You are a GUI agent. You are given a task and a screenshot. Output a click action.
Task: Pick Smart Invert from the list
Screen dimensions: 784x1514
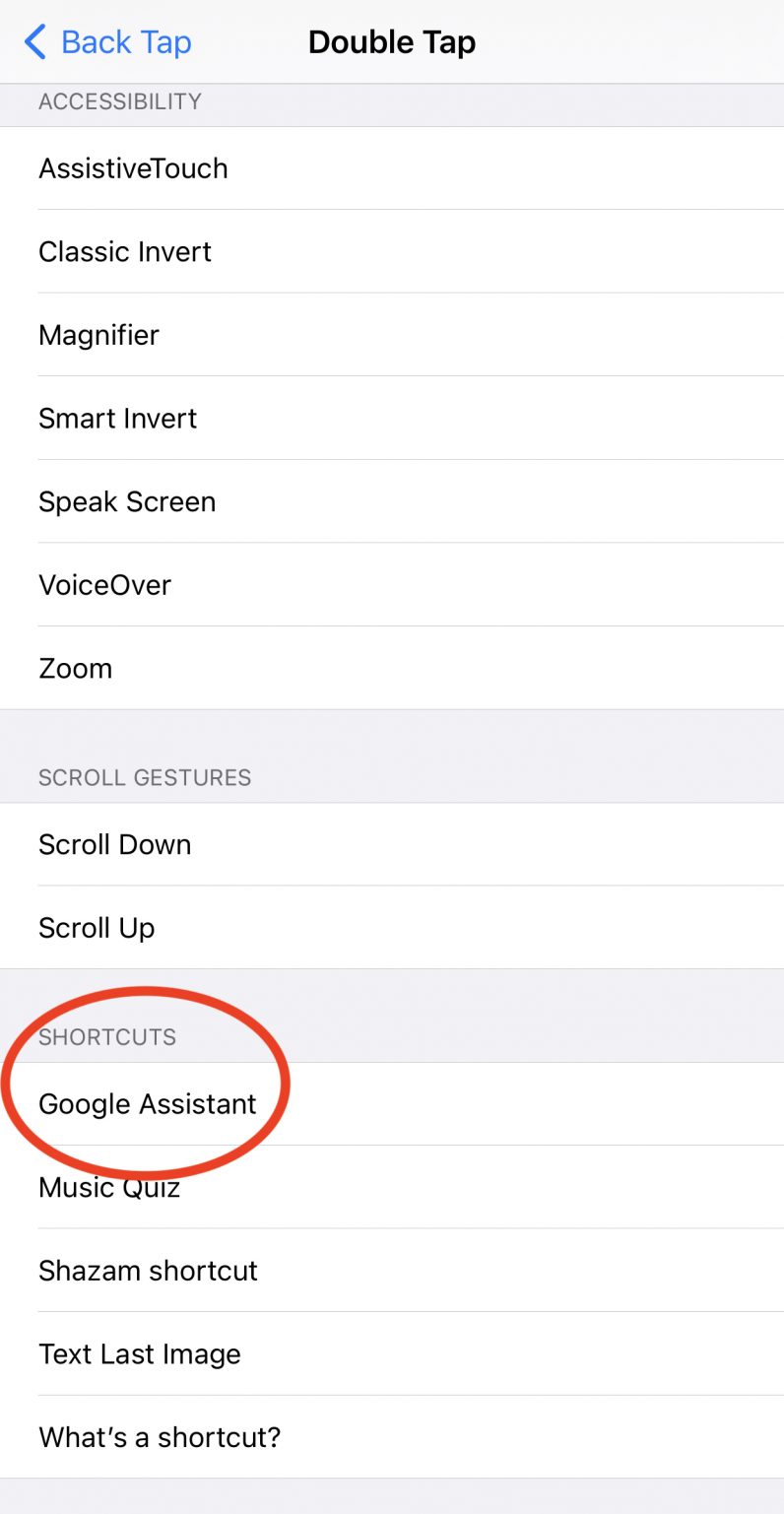tap(392, 418)
